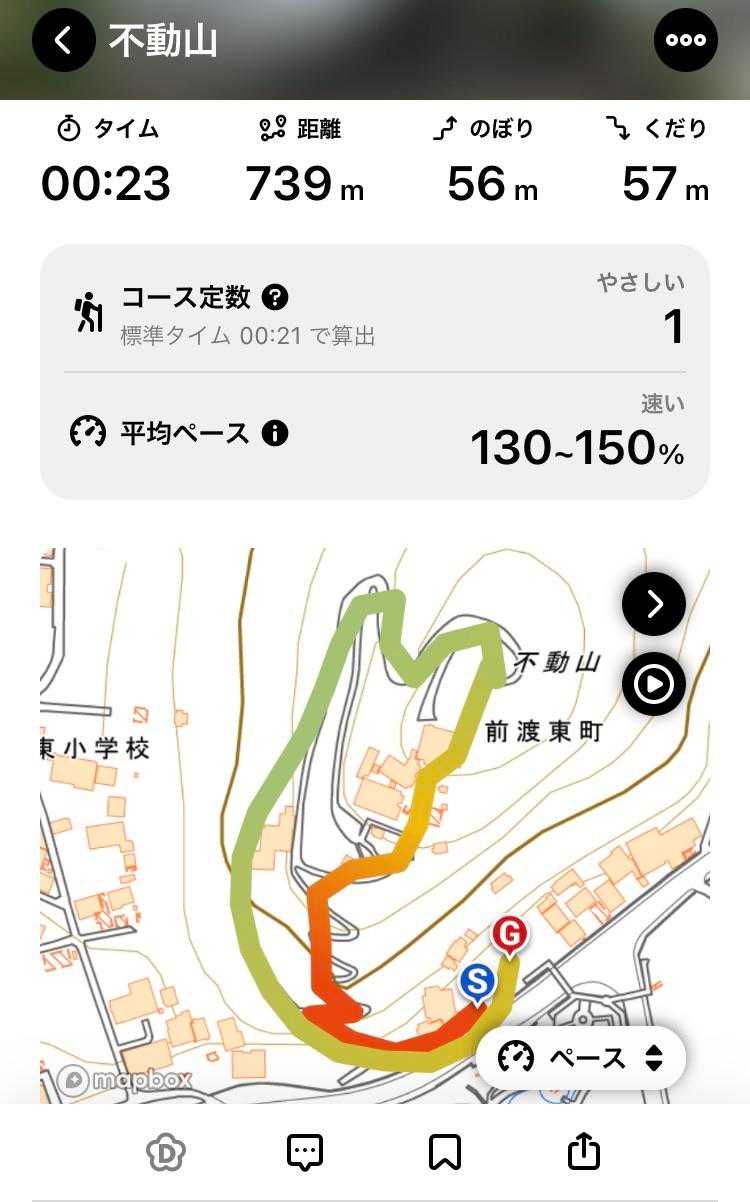This screenshot has width=750, height=1202.
Task: Open the three-dot overflow menu
Action: pyautogui.click(x=686, y=40)
